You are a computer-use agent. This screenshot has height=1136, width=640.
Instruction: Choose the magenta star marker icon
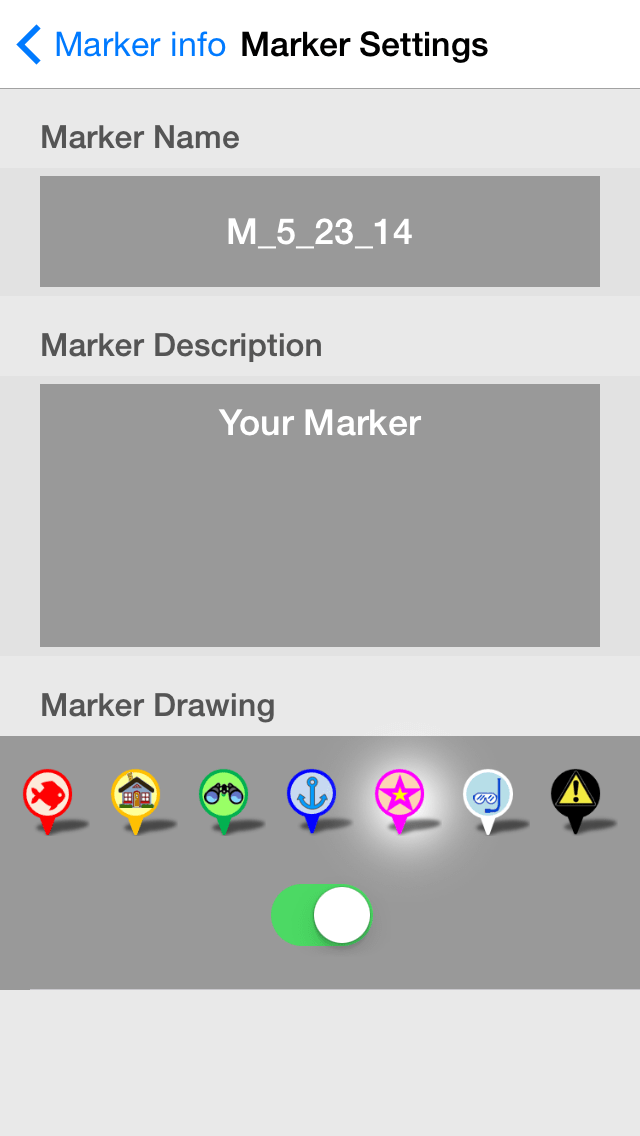click(x=399, y=796)
